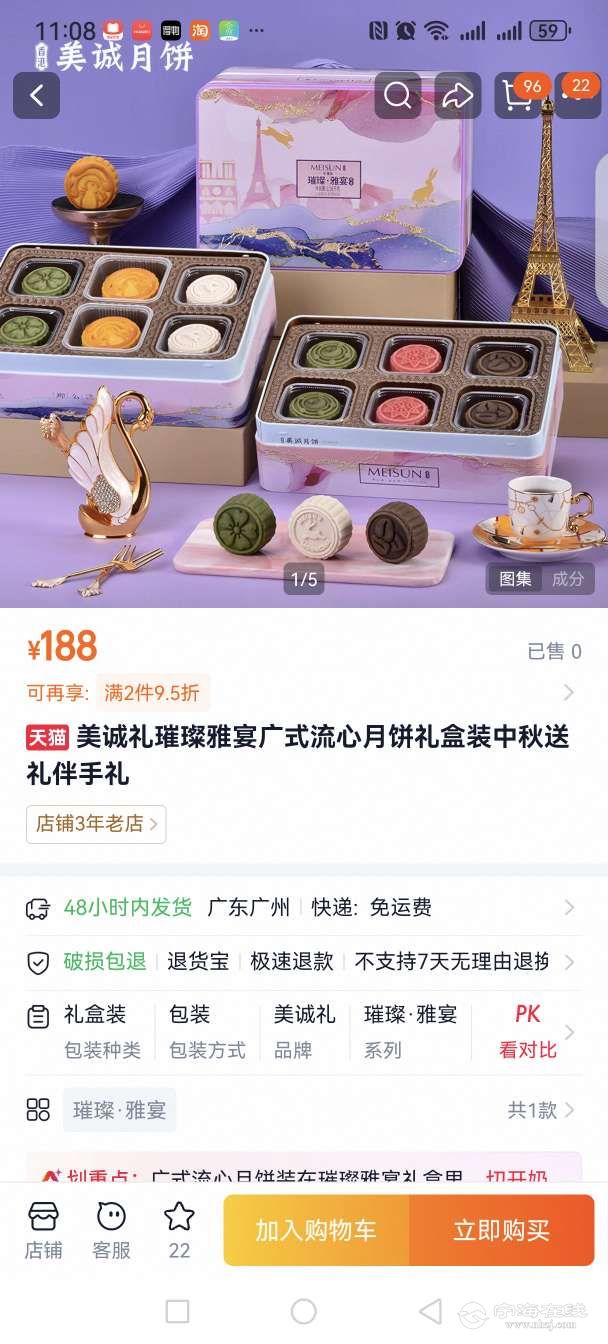Screen dimensions: 608x1344
Task: Open the search icon
Action: coord(397,96)
